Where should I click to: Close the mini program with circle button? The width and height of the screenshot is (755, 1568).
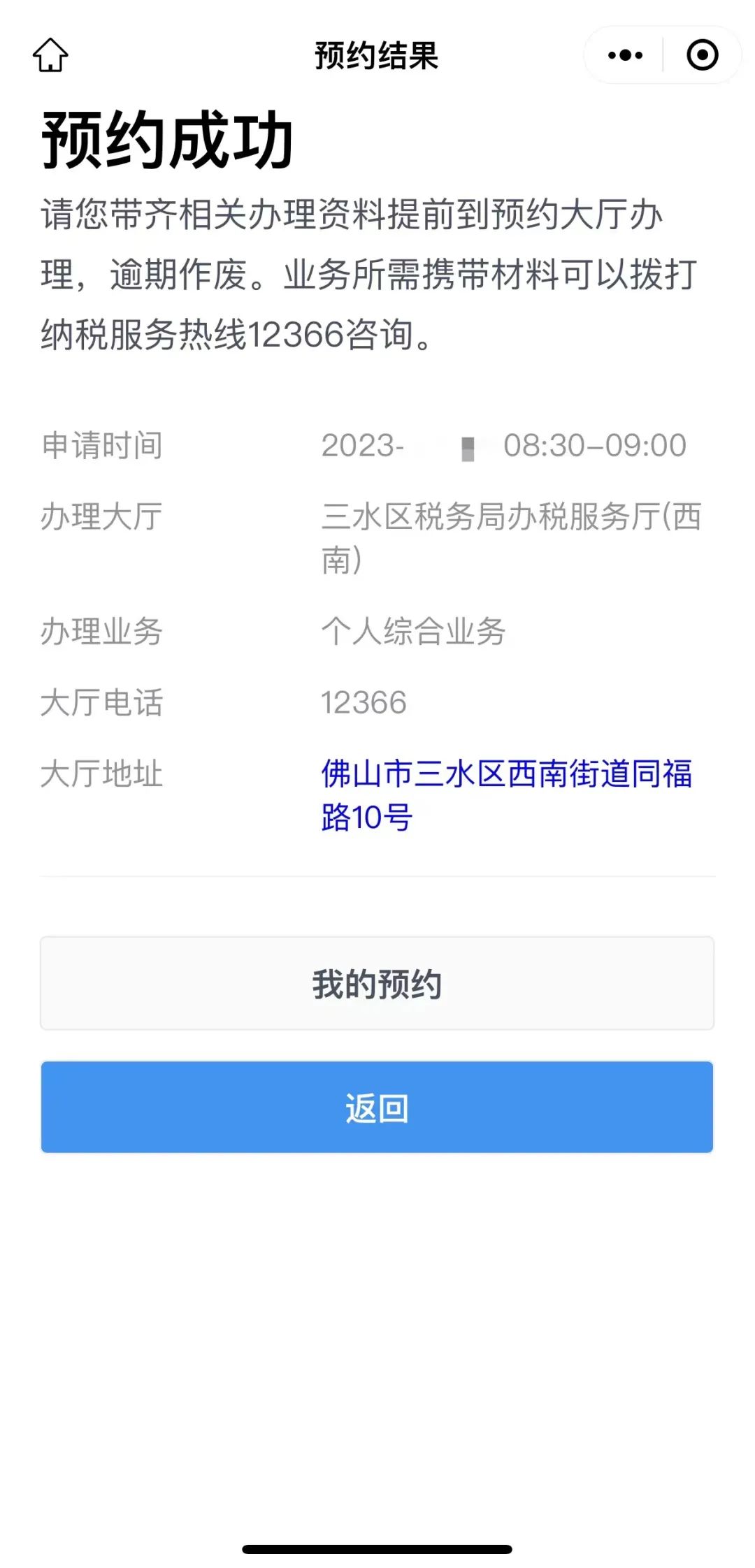[702, 55]
